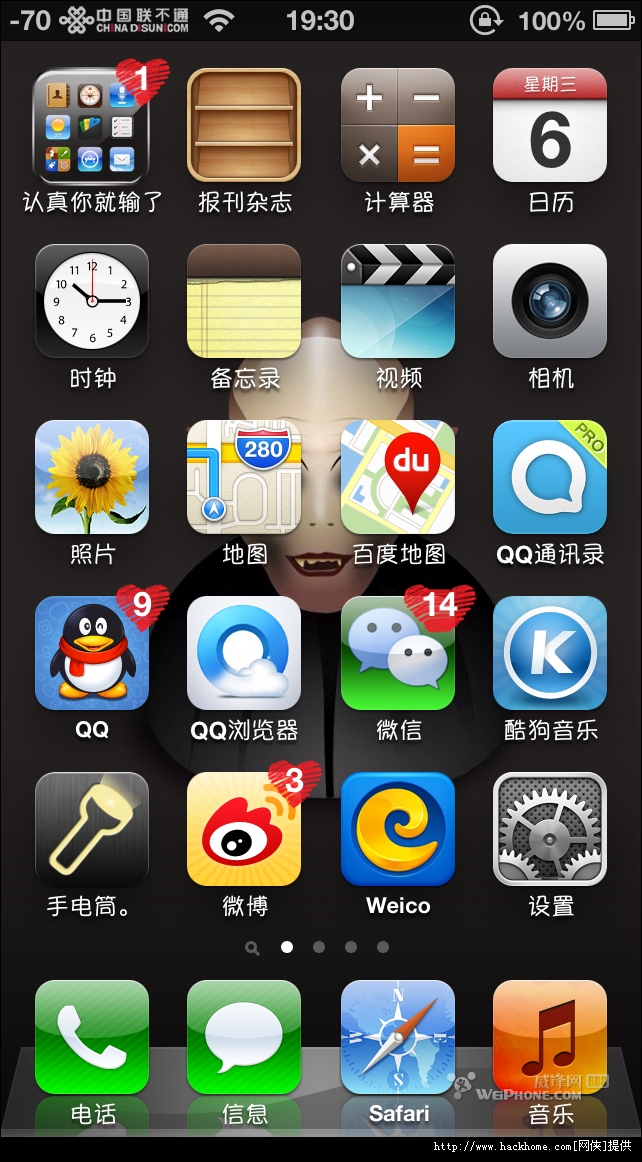
Task: Open the 照片 photos app
Action: (x=92, y=477)
